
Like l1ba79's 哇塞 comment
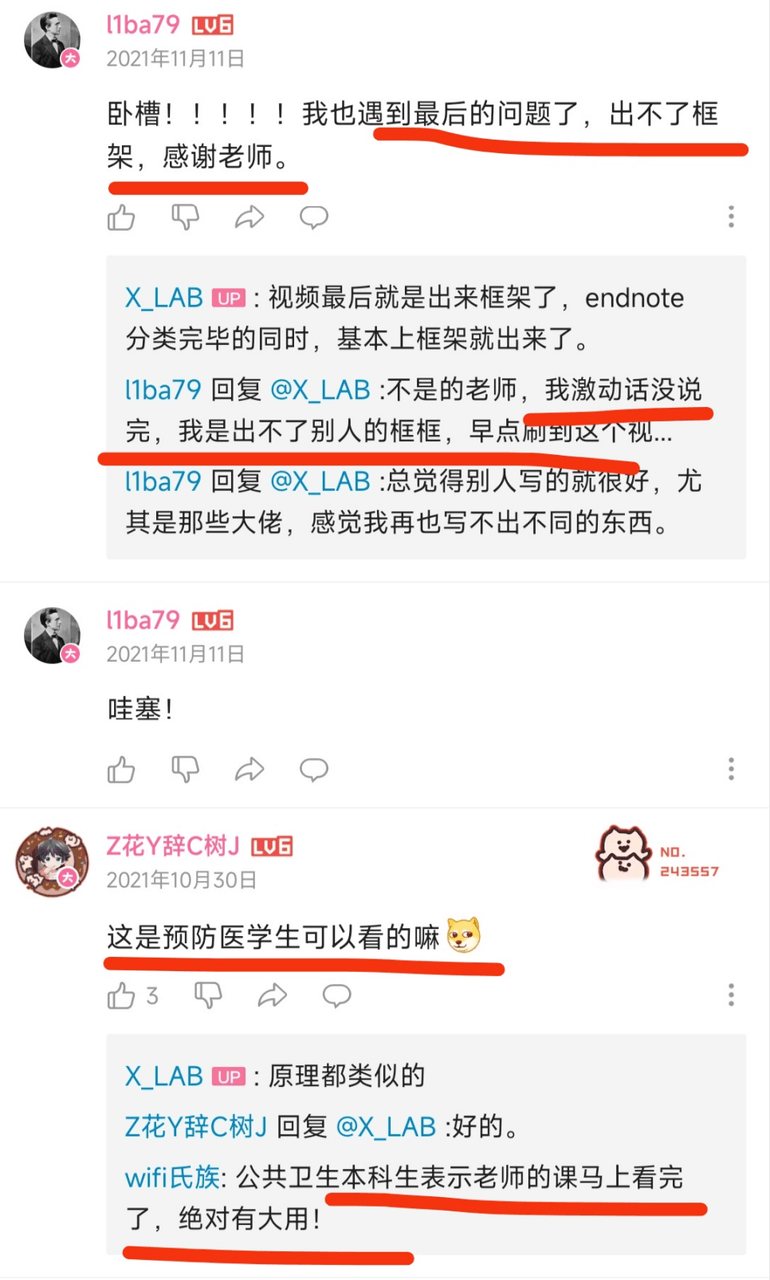coord(121,768)
